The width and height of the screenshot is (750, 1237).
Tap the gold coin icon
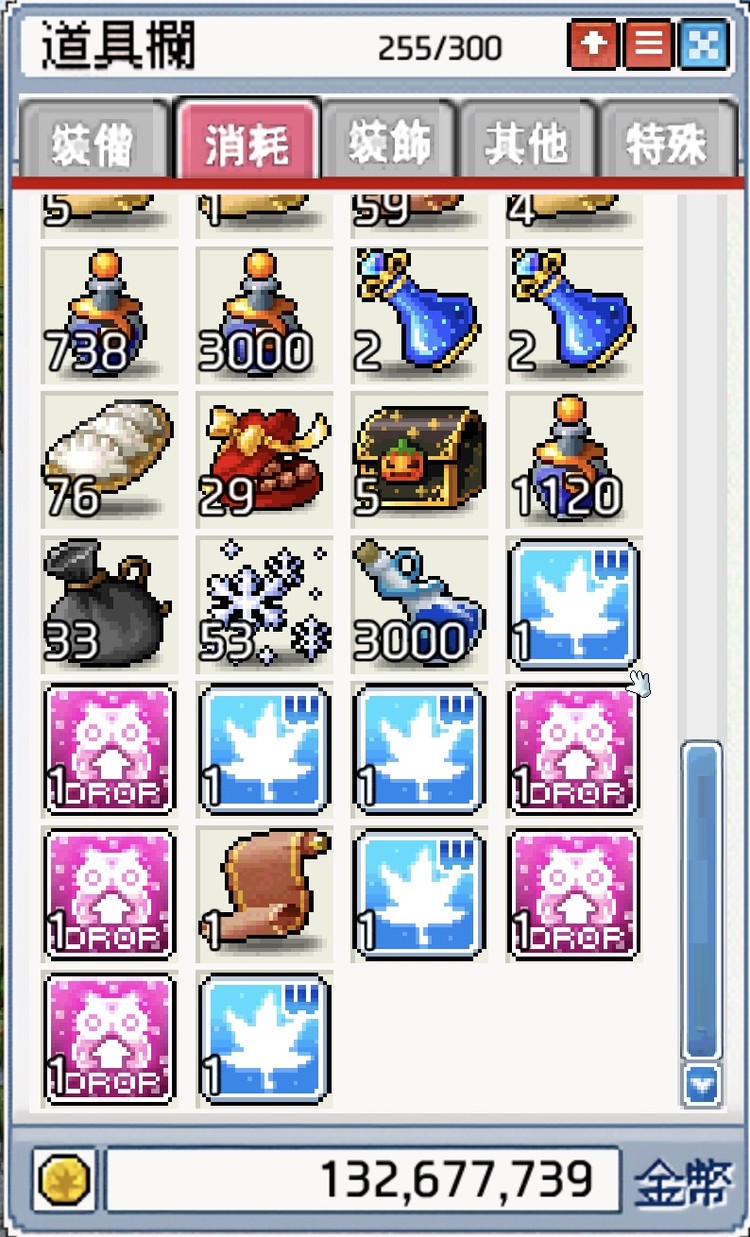click(65, 1180)
